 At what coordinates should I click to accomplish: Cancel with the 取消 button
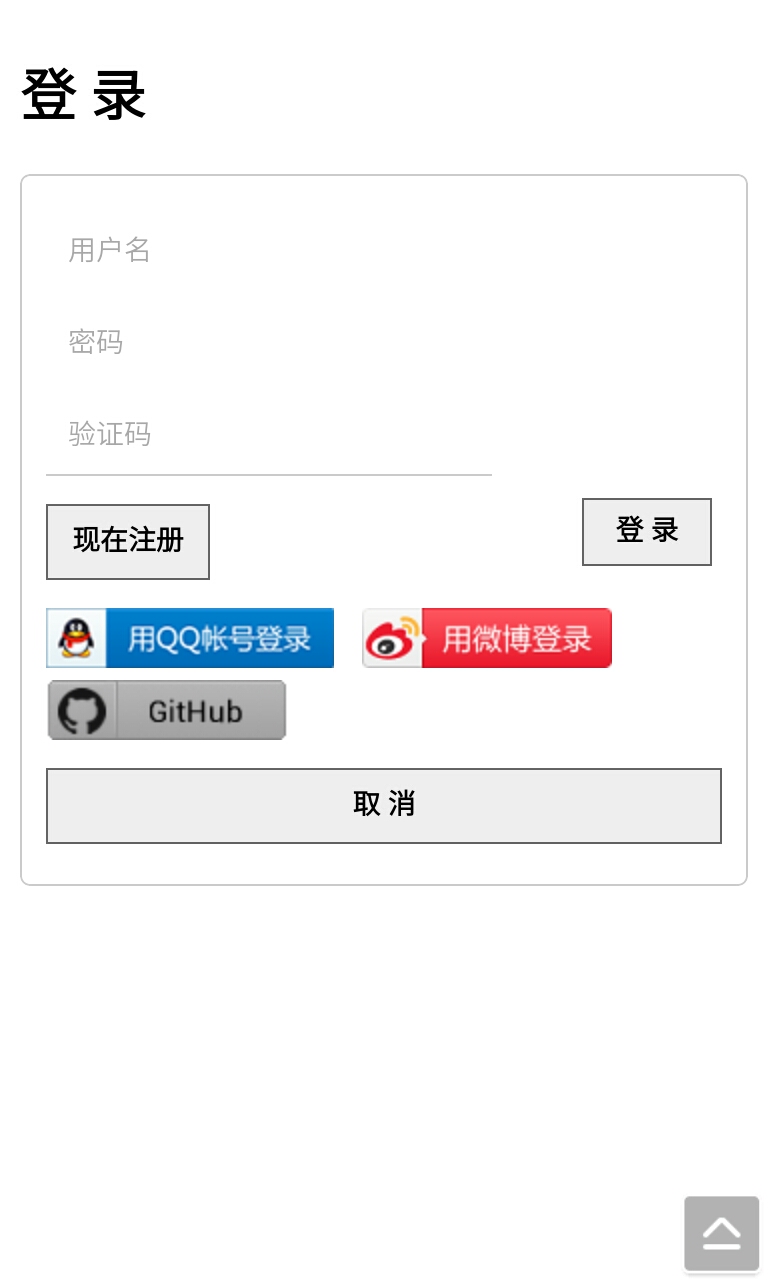pos(384,805)
